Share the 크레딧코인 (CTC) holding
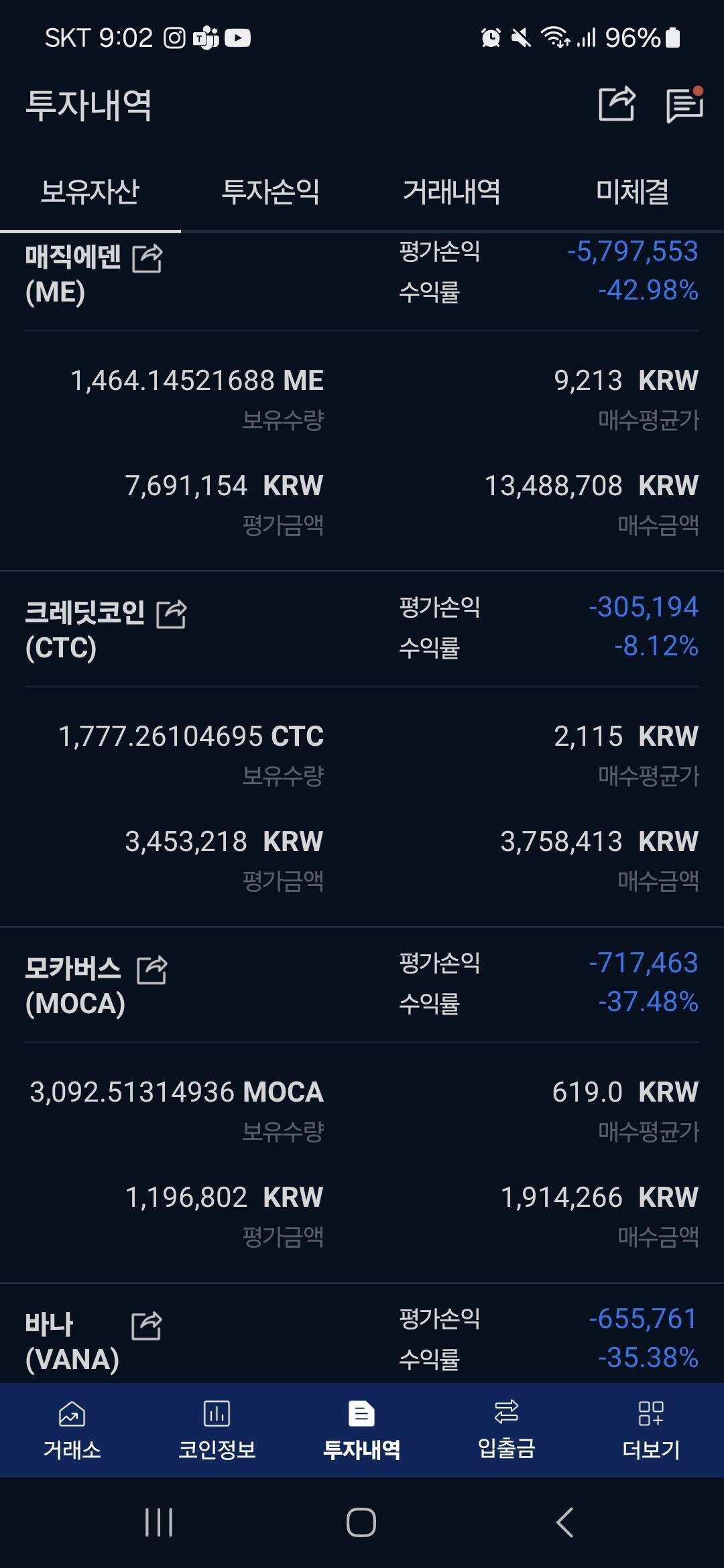 [x=172, y=614]
